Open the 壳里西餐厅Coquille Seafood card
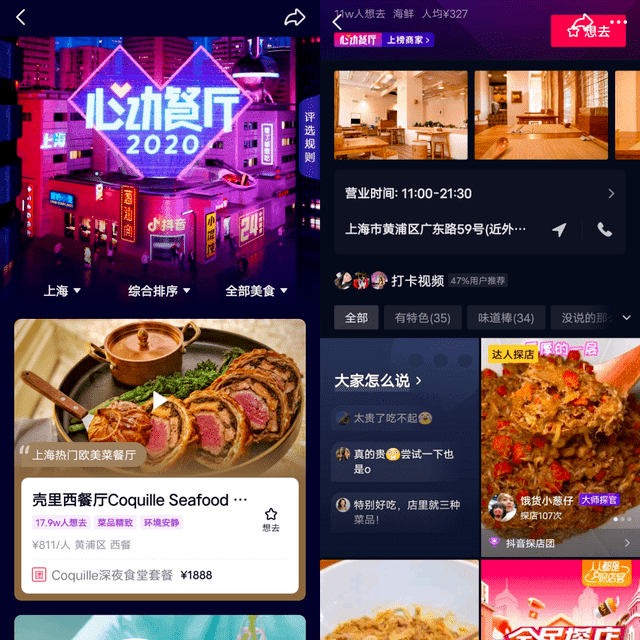This screenshot has width=640, height=640. 140,500
